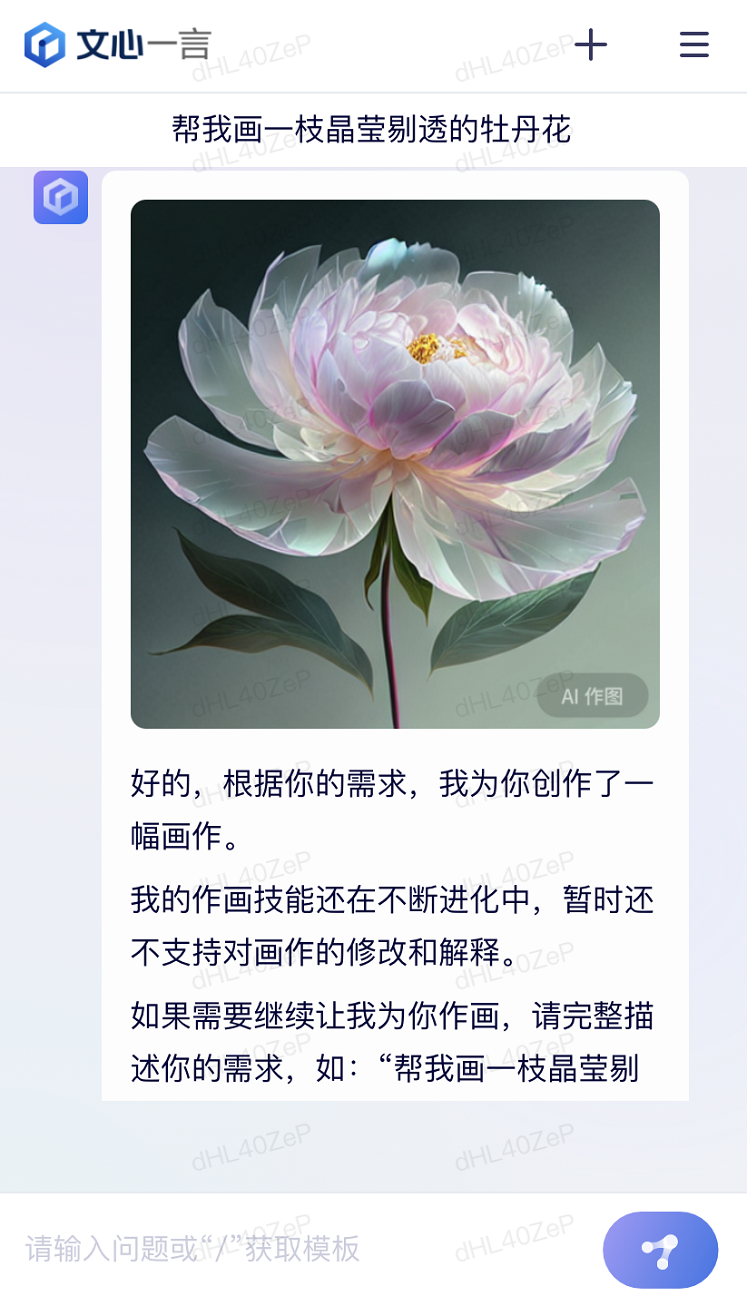Start a new chat with the plus icon
The height and width of the screenshot is (1306, 747).
(x=591, y=45)
